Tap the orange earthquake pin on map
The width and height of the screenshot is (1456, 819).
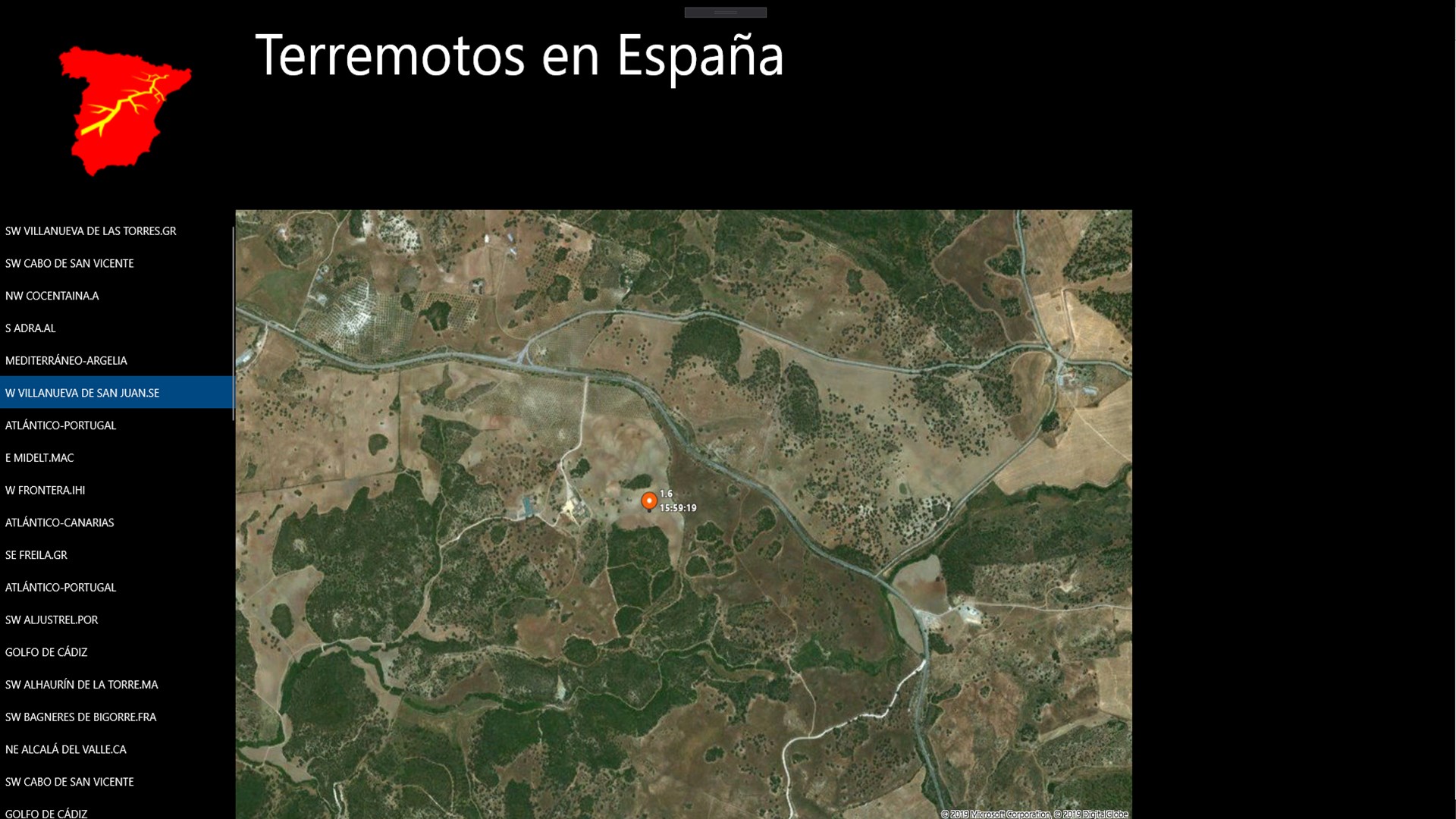(649, 500)
